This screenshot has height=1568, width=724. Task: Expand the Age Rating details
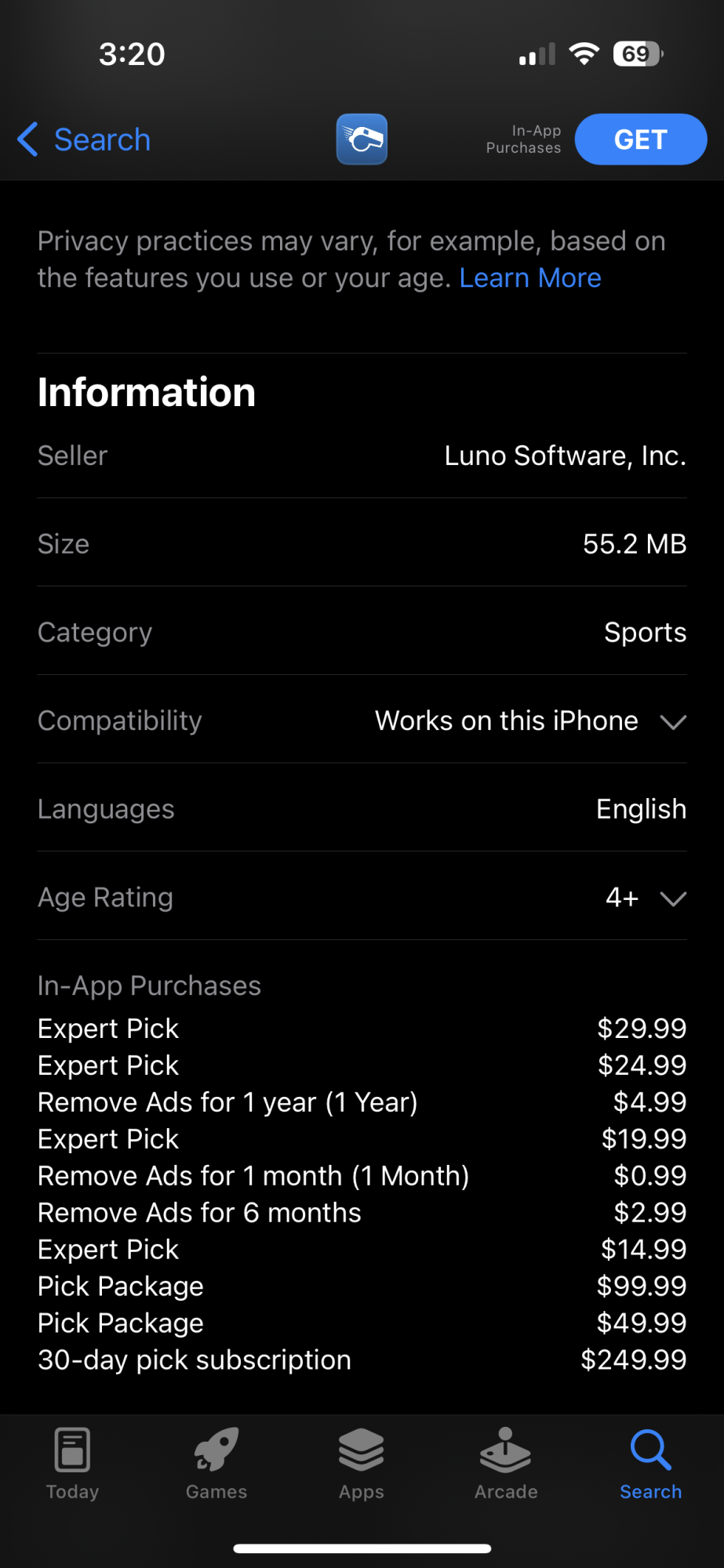(673, 898)
